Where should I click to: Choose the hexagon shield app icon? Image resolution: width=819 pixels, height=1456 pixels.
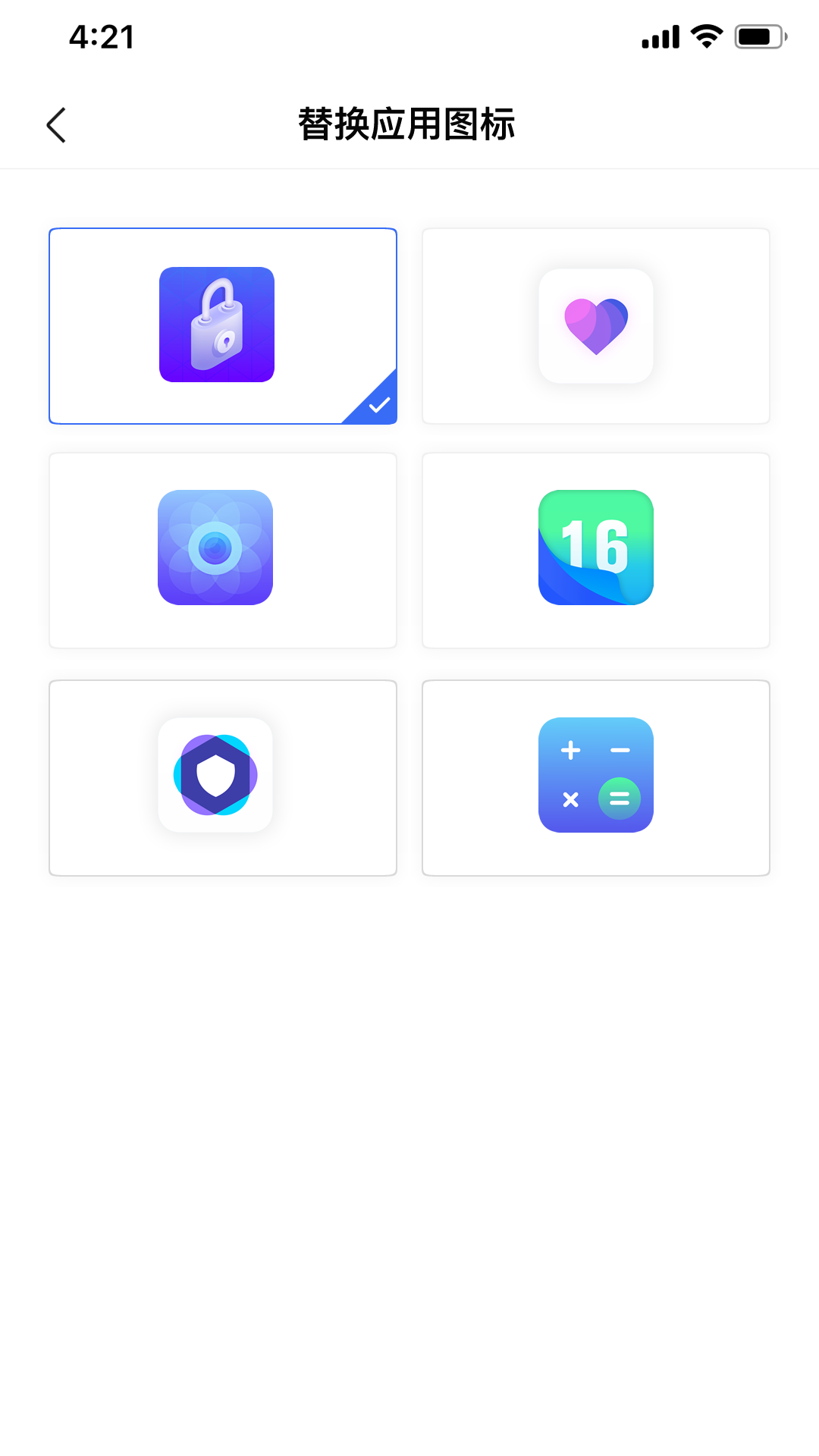(x=215, y=775)
